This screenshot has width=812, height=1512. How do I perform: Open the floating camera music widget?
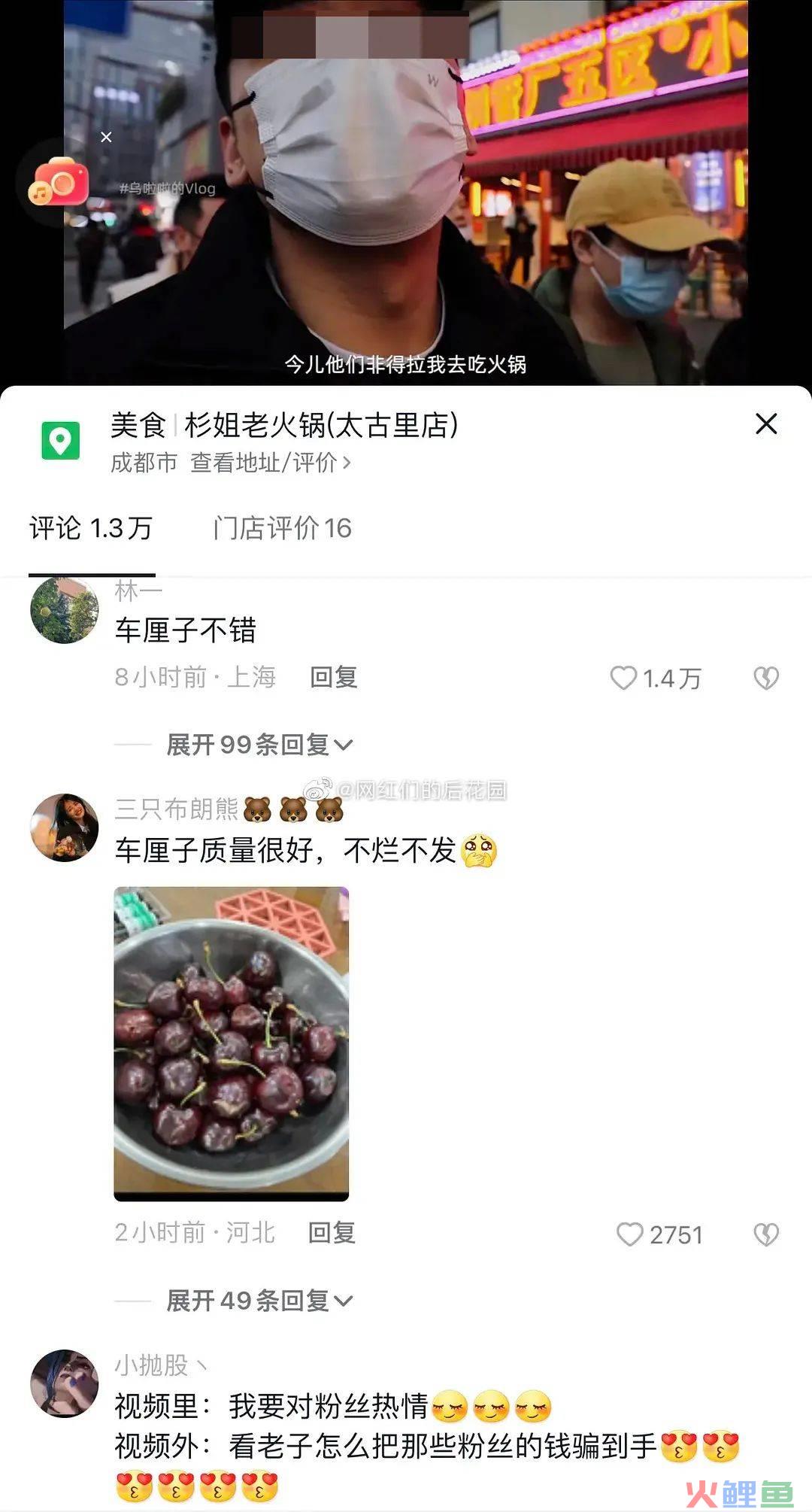(59, 181)
